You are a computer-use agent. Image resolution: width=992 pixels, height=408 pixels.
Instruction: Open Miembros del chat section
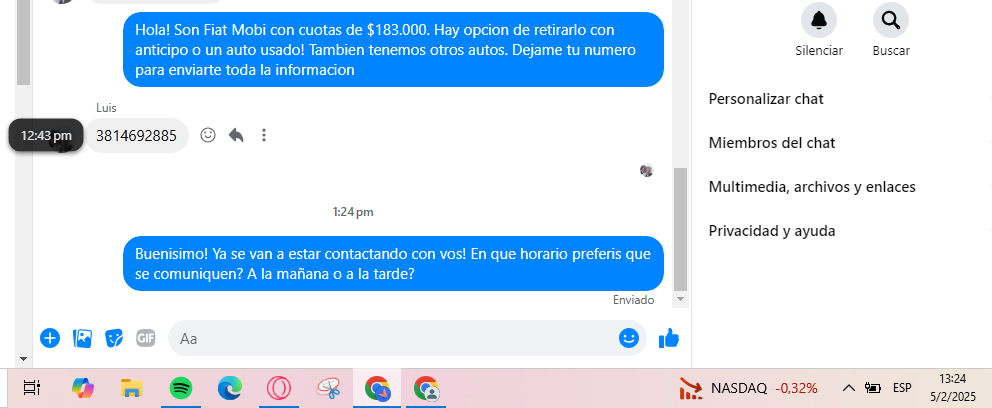771,143
